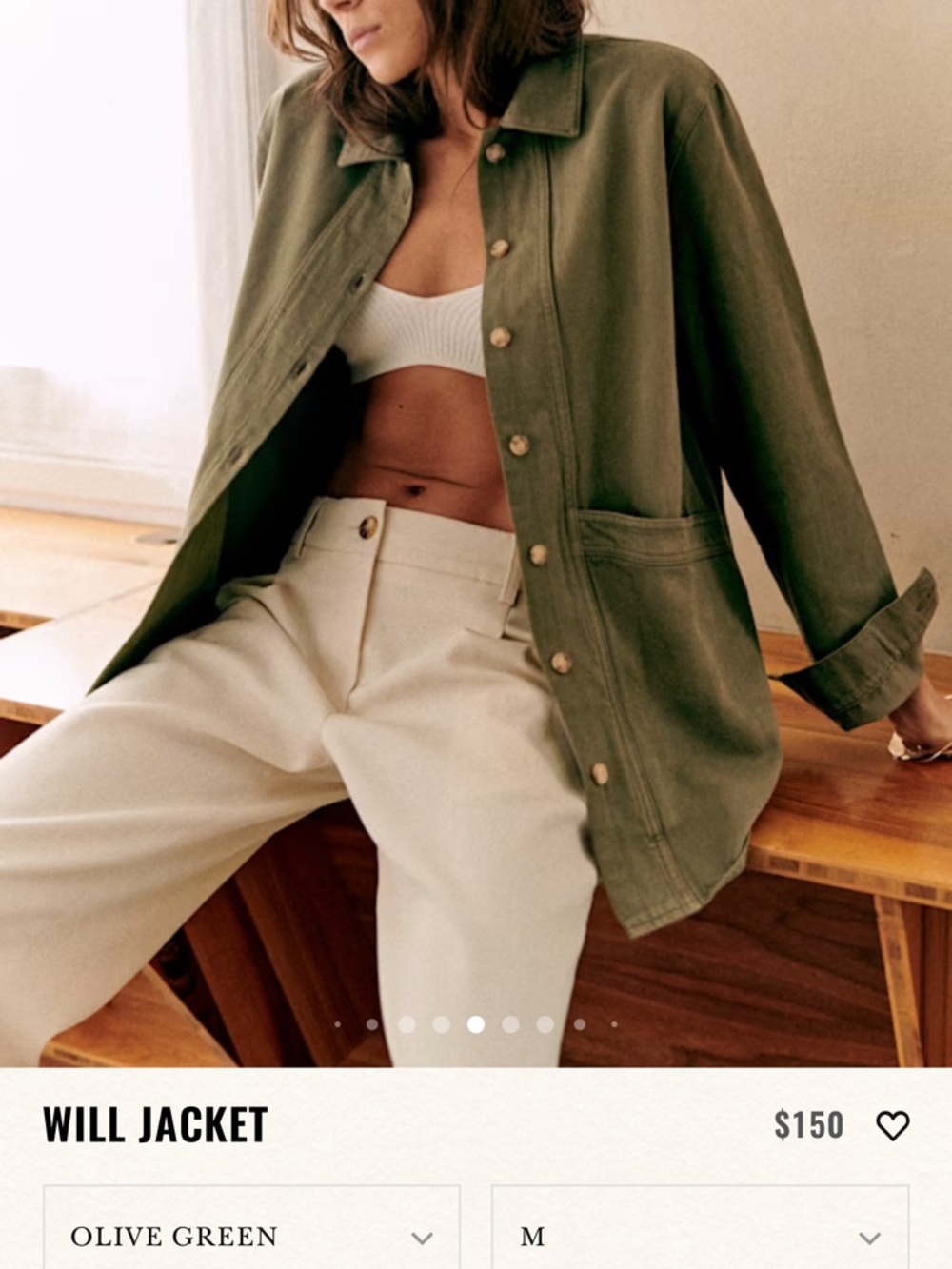Select the sixth carousel dot
This screenshot has width=952, height=1269.
click(x=509, y=1023)
